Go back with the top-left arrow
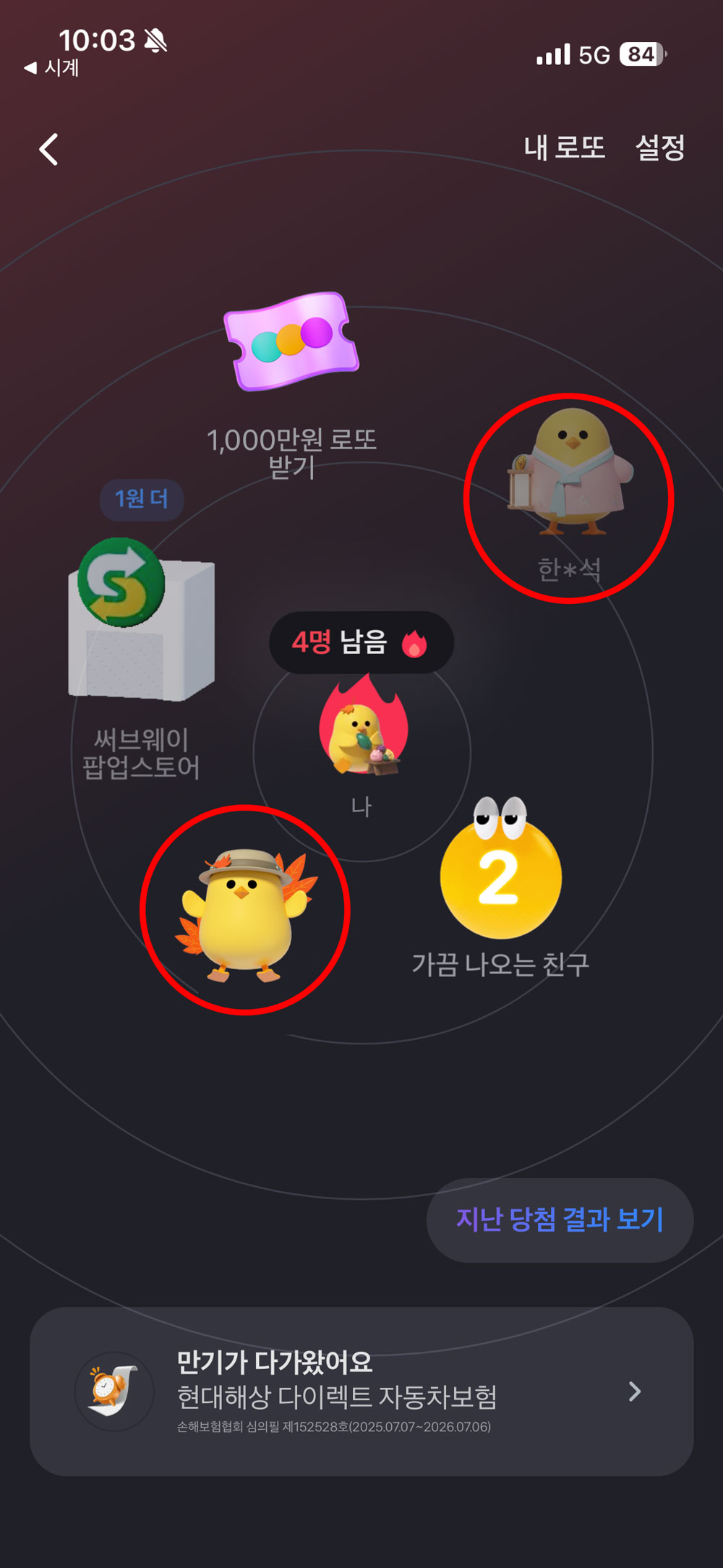Screen dimensions: 723x1568 pos(49,150)
